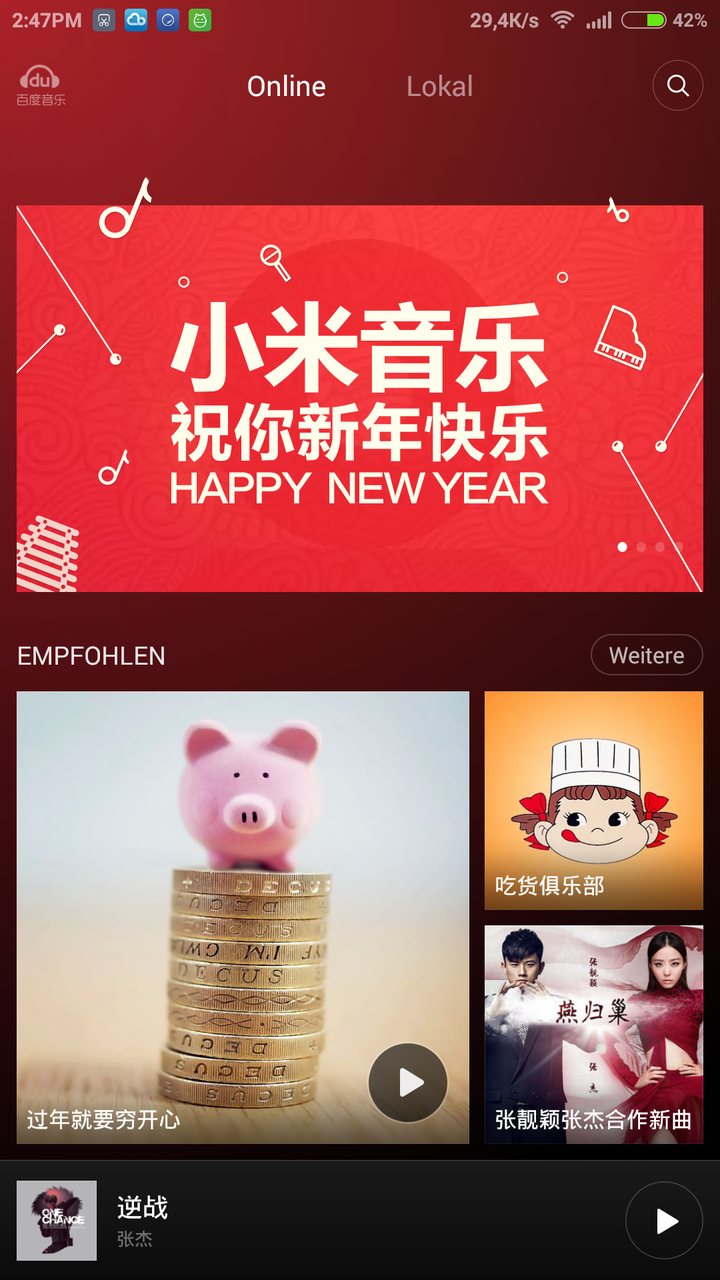
Task: Select the Online tab
Action: tap(286, 86)
